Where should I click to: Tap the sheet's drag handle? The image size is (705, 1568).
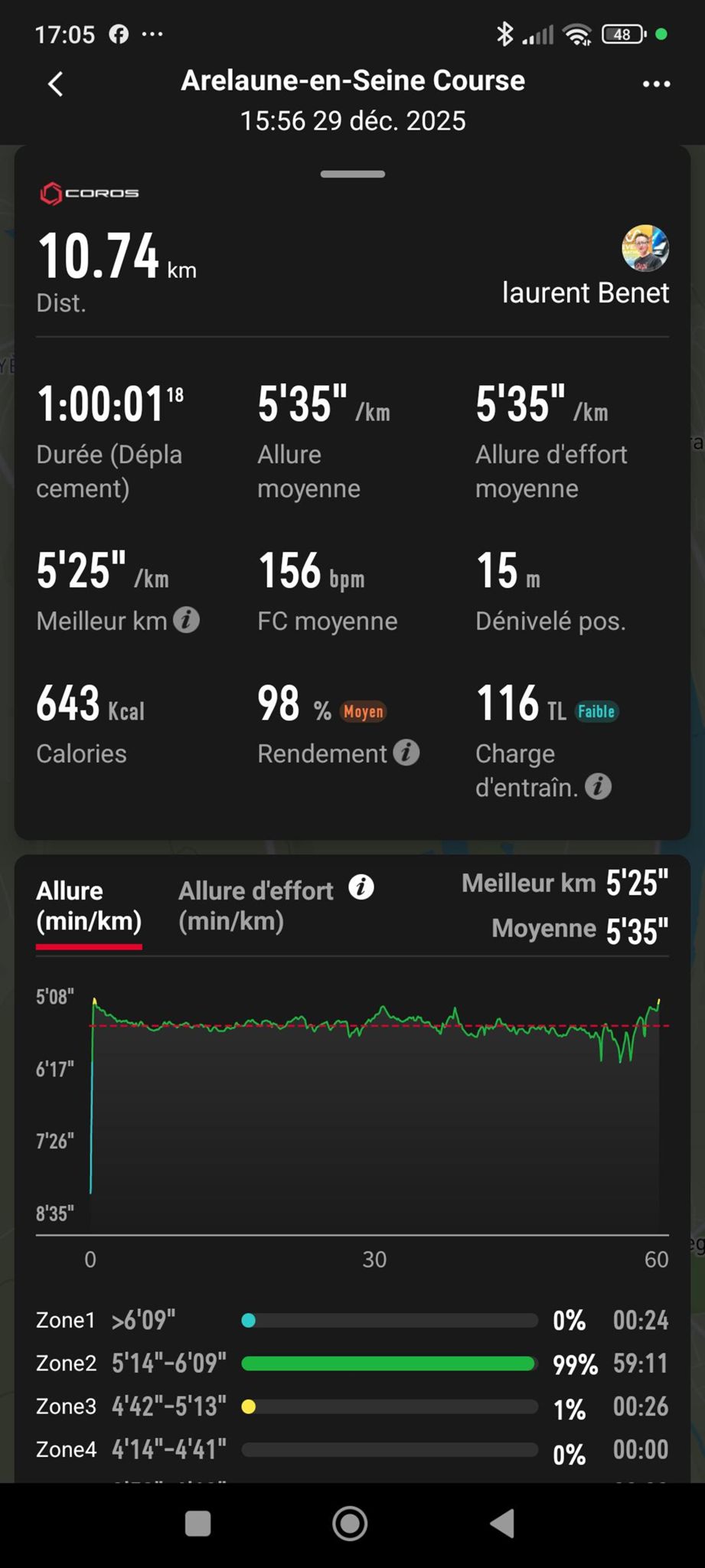[353, 175]
